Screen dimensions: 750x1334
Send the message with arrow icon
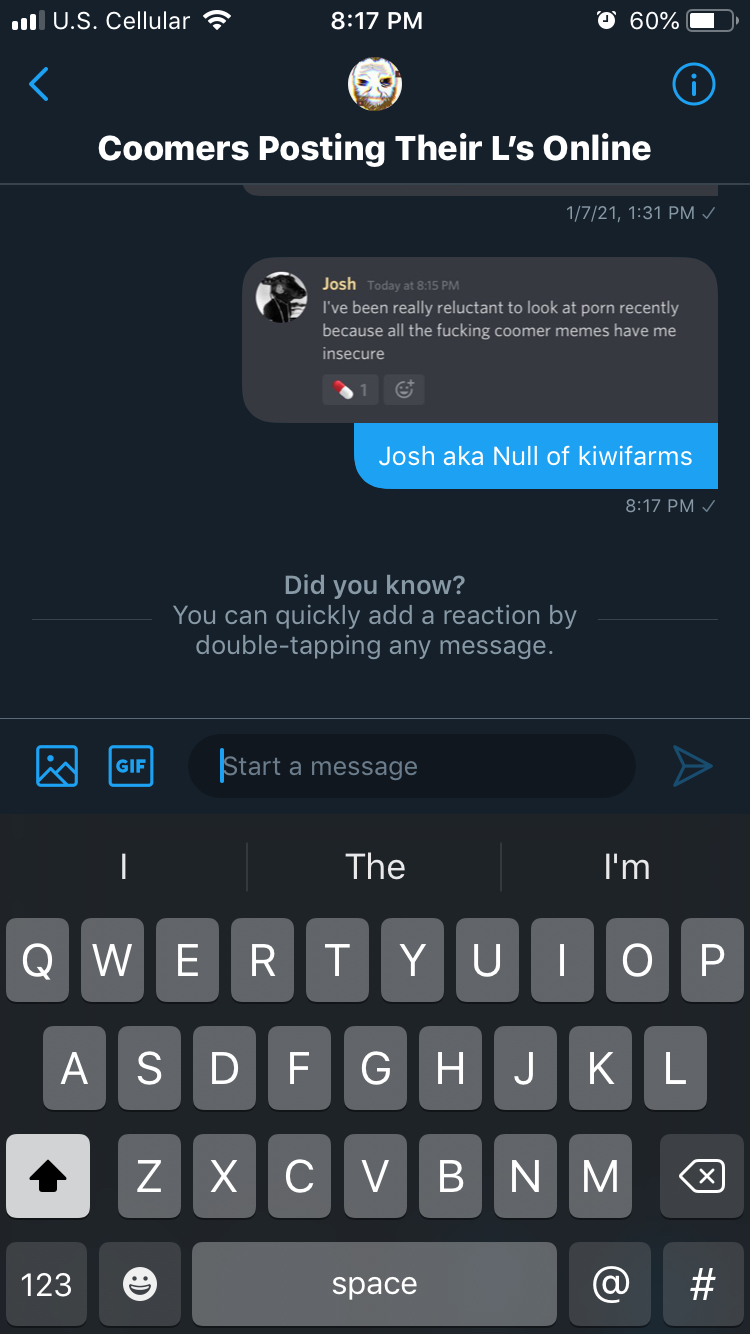coord(692,767)
